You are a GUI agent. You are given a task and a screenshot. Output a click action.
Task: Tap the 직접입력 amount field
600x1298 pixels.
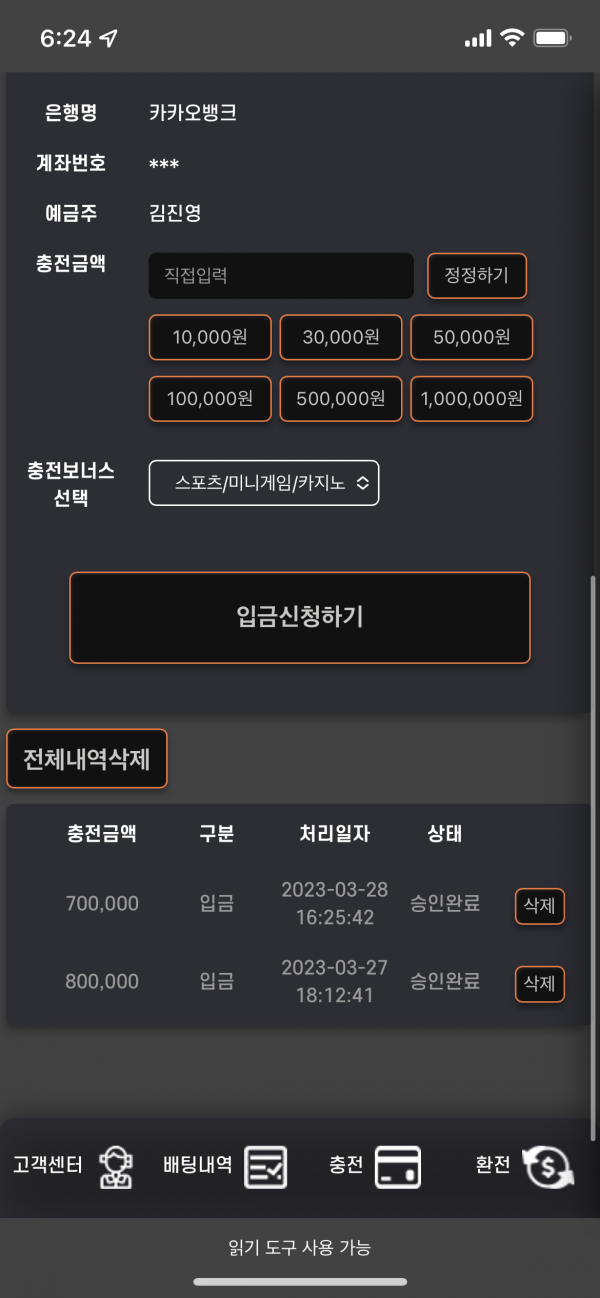pos(280,275)
